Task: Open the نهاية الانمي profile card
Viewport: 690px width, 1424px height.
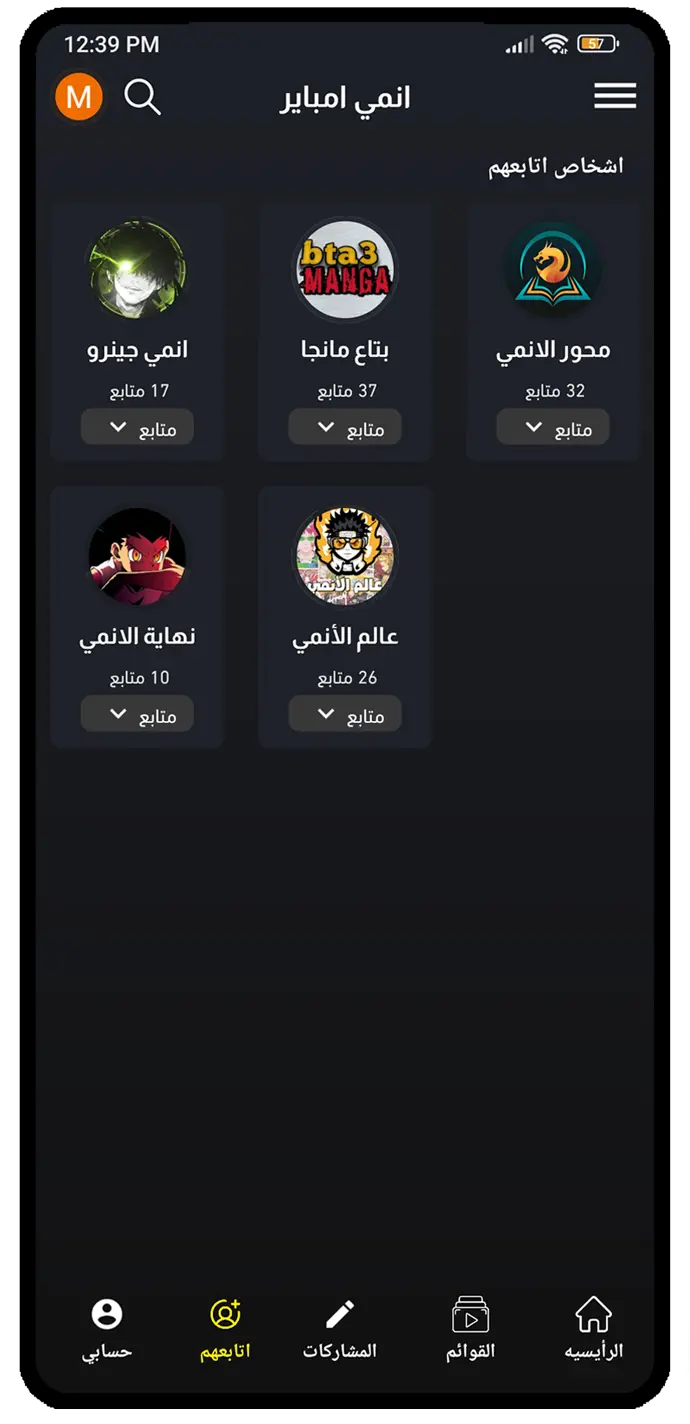Action: coord(137,588)
